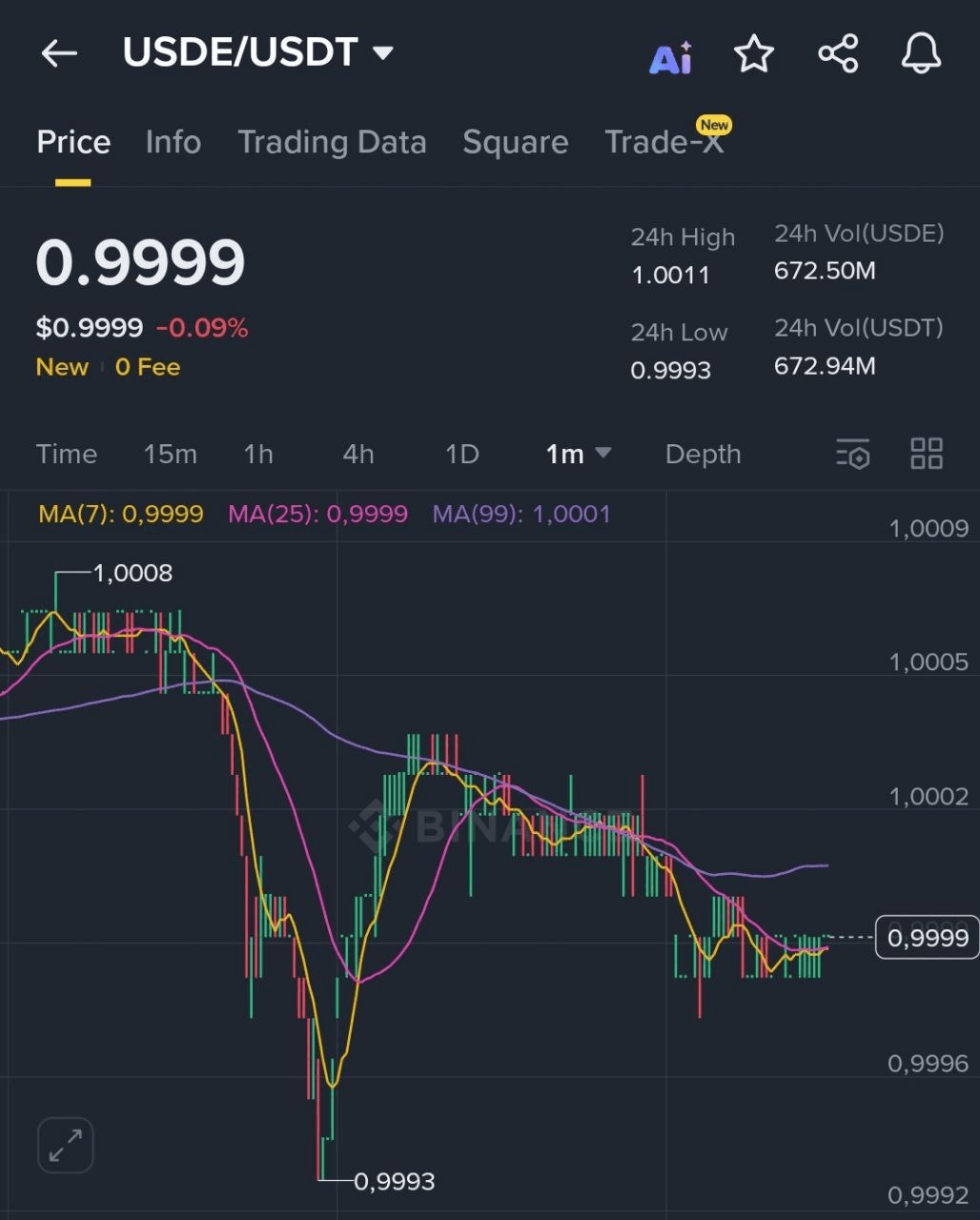Open chart indicator settings icon

(x=852, y=454)
